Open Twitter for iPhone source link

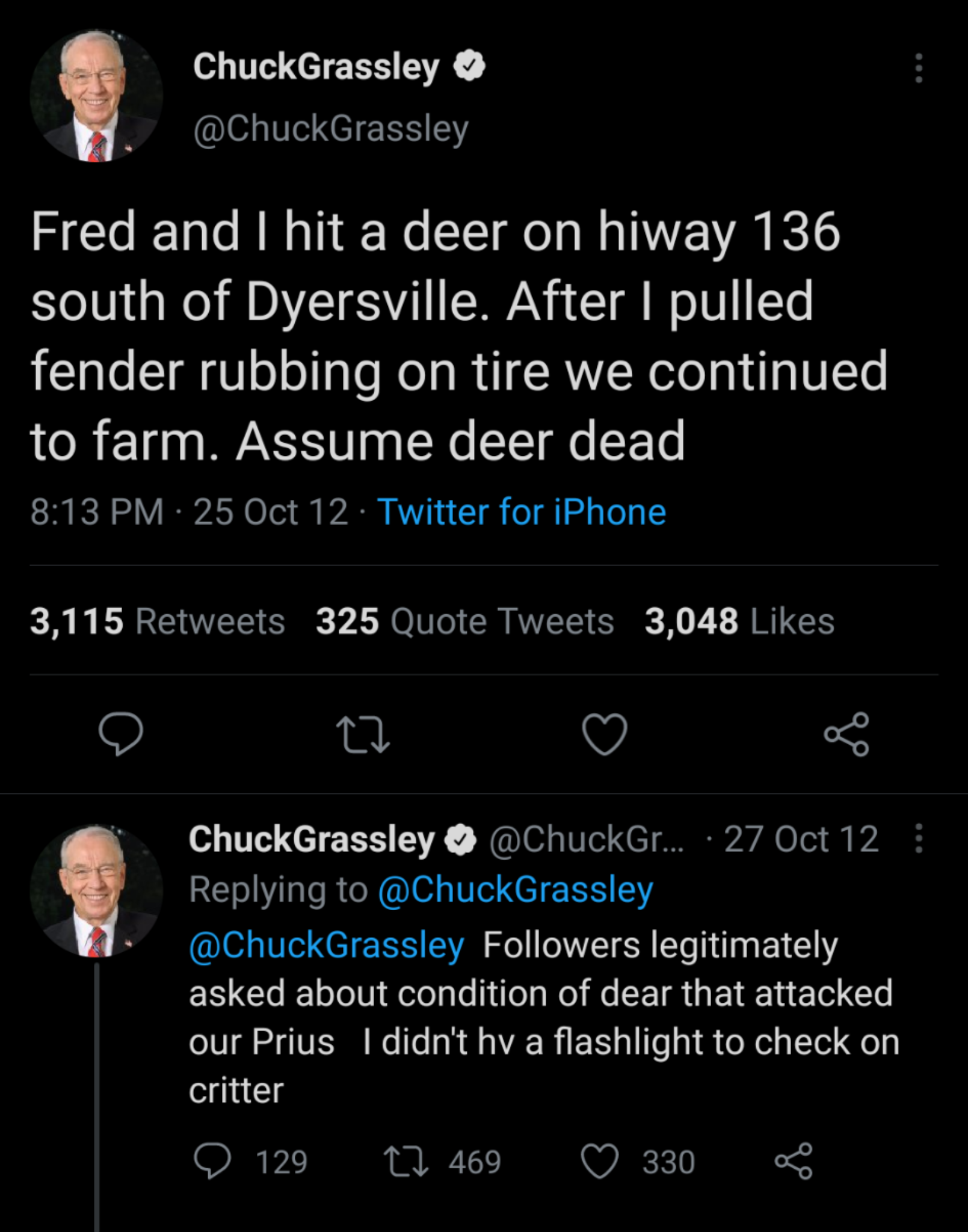(523, 513)
